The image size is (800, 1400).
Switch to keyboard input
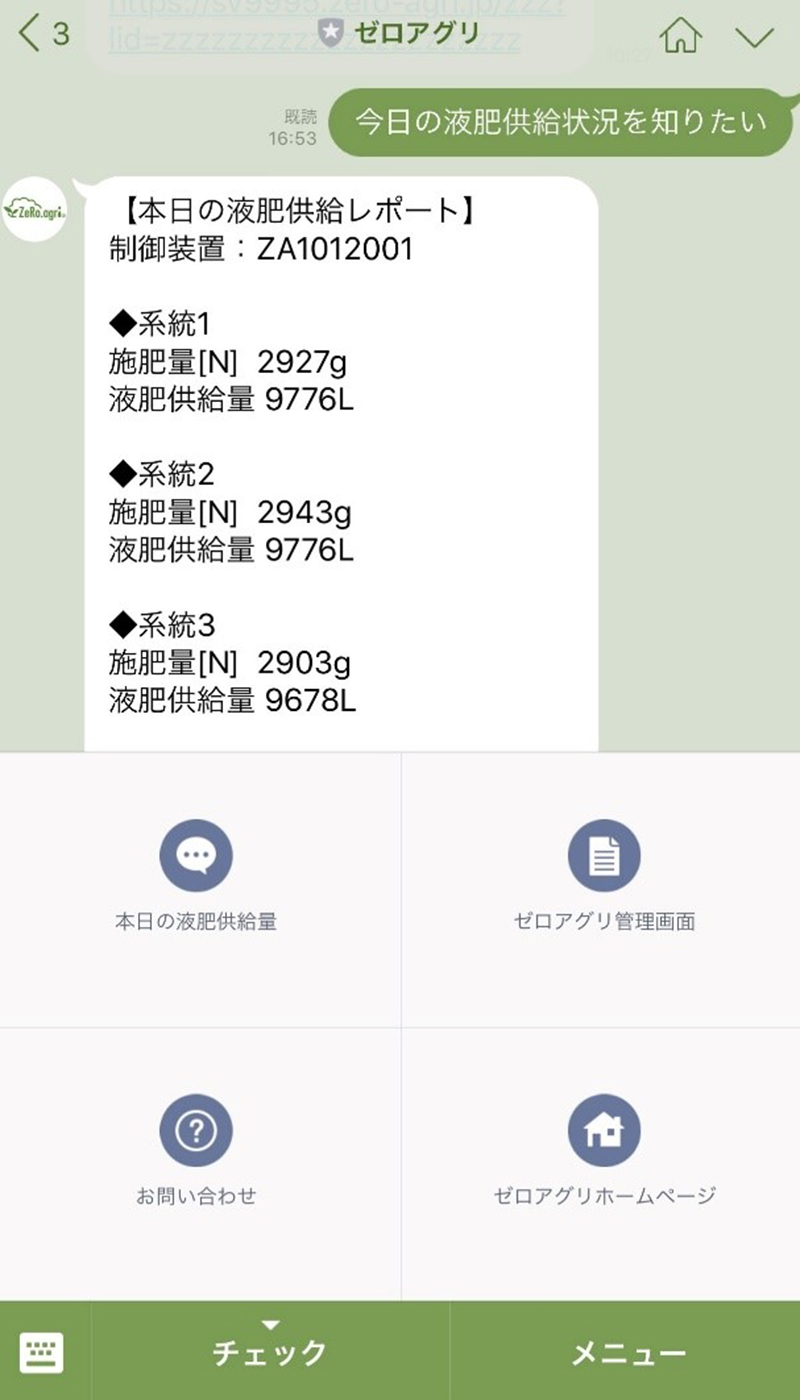coord(43,1352)
